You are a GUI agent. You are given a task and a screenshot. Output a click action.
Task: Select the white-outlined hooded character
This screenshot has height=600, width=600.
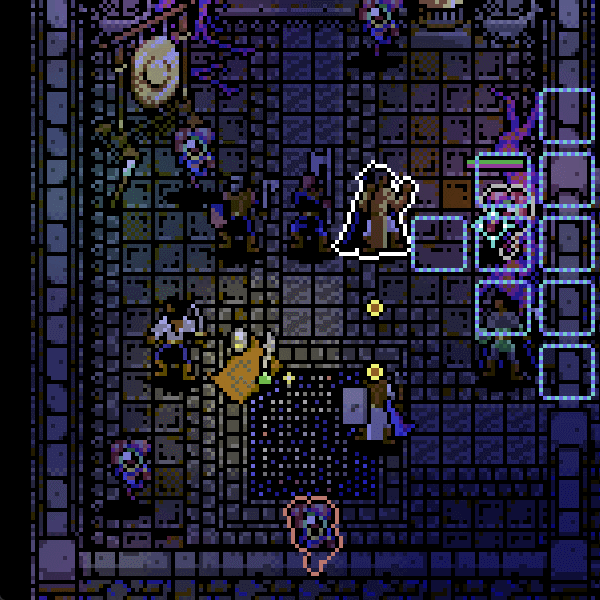click(376, 212)
